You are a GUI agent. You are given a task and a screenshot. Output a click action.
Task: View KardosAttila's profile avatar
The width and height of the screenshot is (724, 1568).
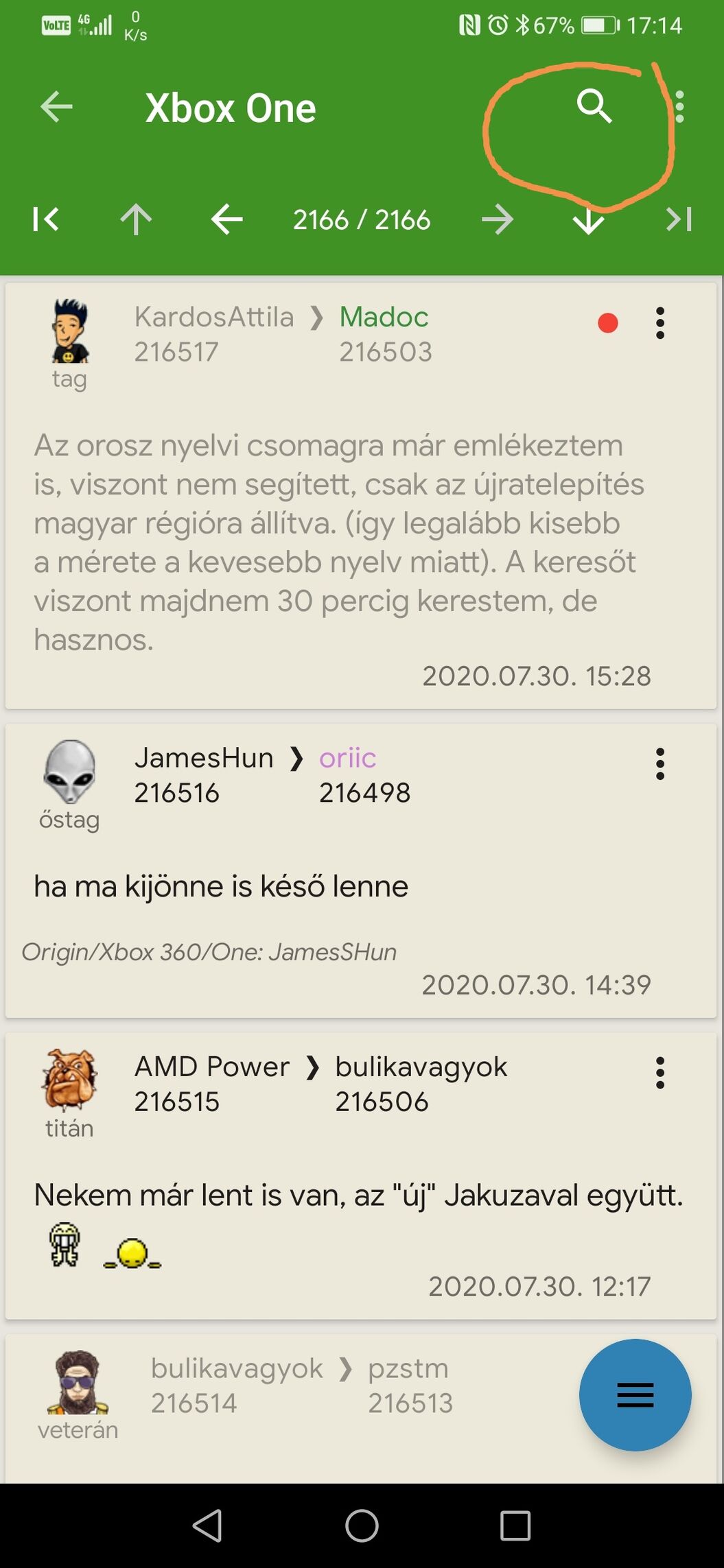(x=70, y=331)
